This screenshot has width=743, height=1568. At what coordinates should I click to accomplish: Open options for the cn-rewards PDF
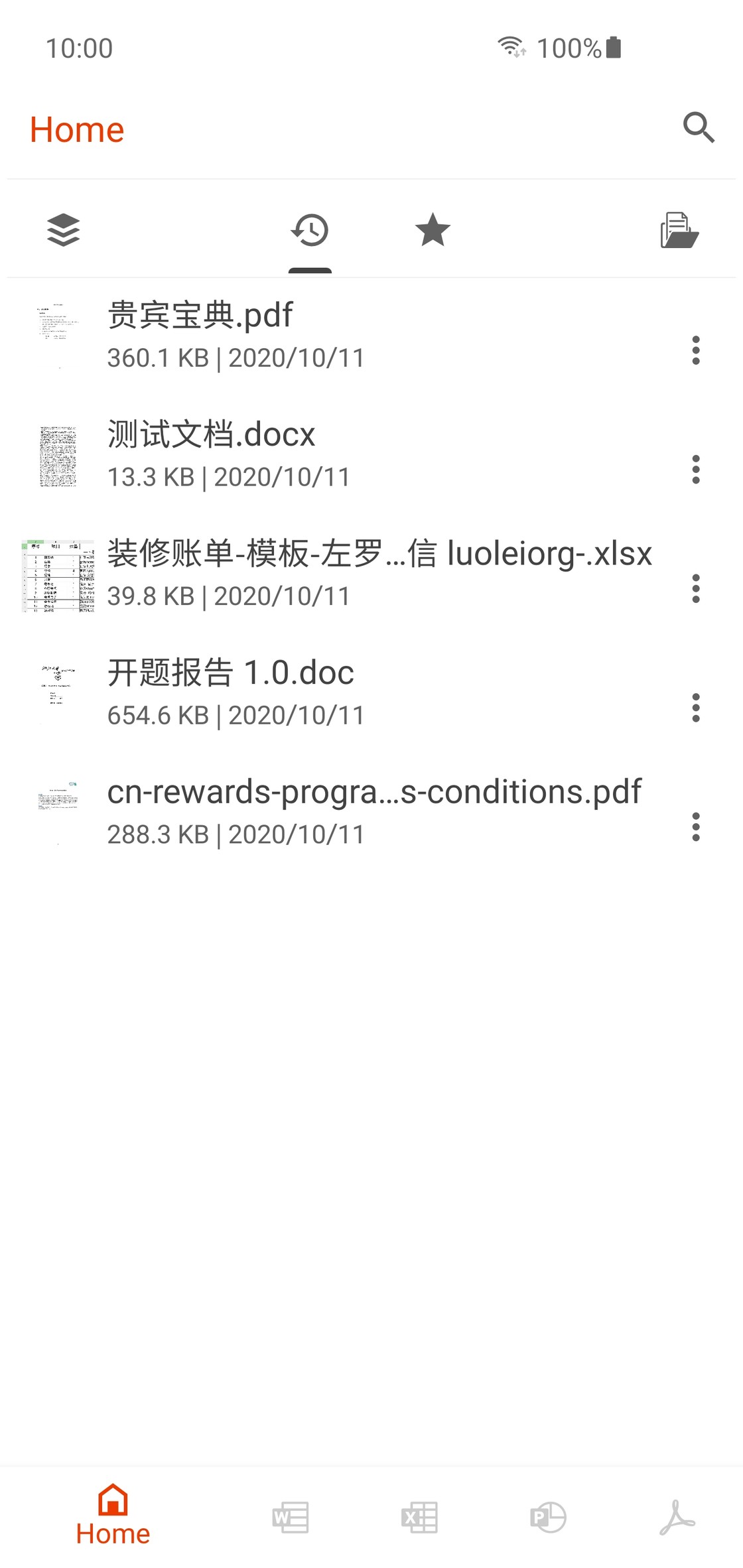(696, 827)
